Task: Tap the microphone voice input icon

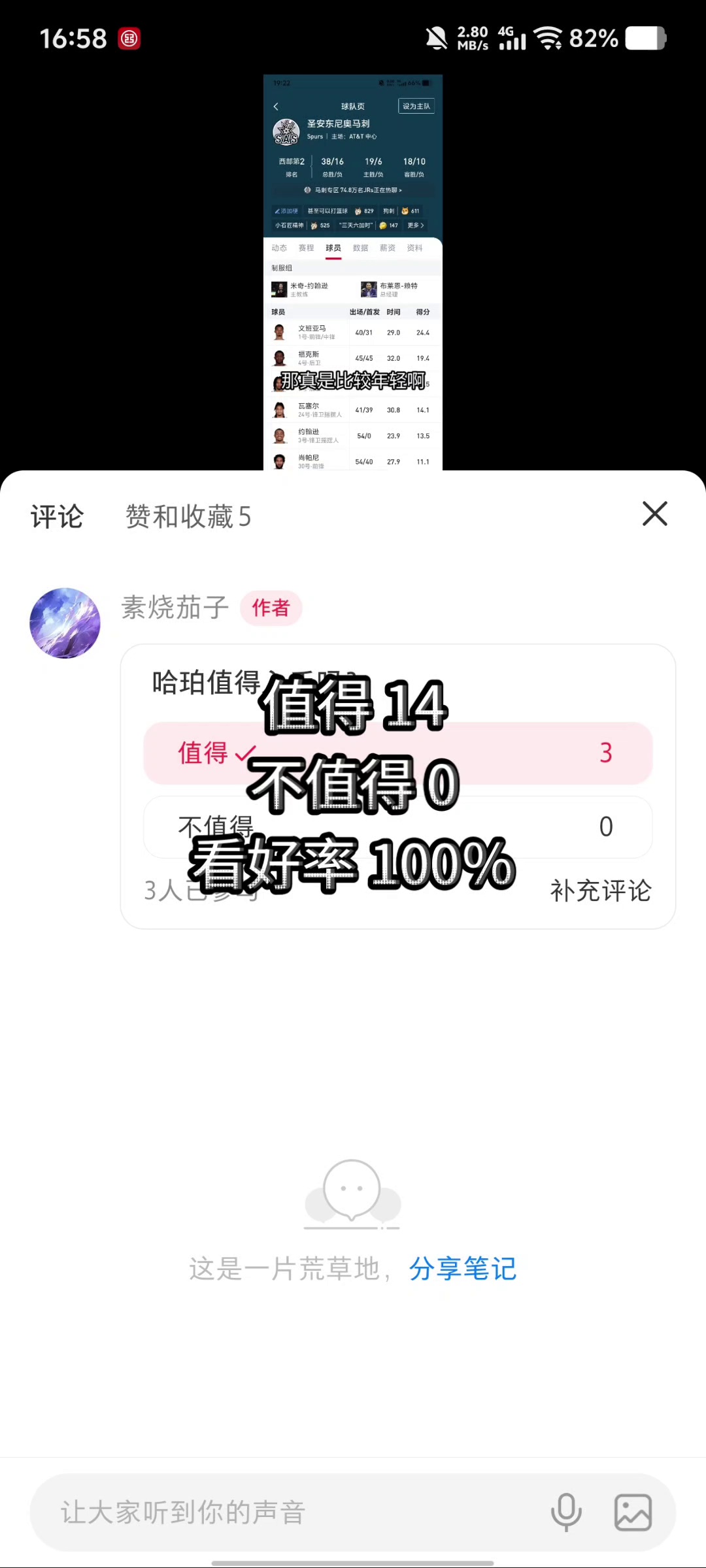Action: click(566, 1512)
